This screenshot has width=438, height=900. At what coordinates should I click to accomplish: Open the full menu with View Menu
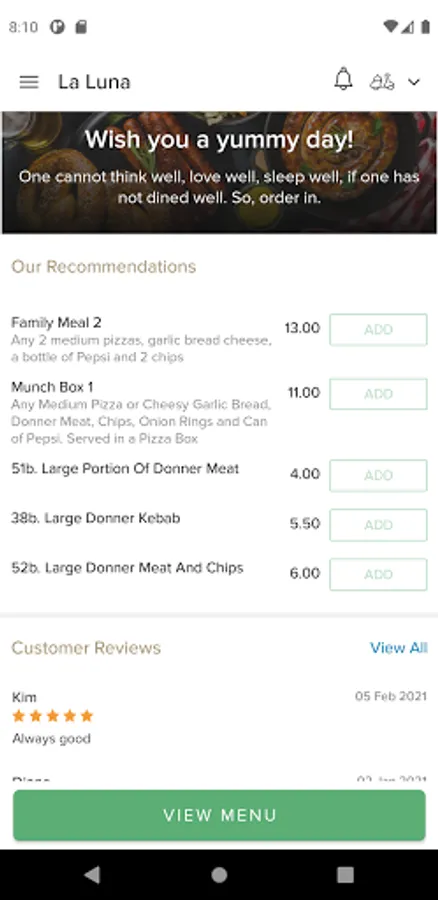pyautogui.click(x=219, y=815)
